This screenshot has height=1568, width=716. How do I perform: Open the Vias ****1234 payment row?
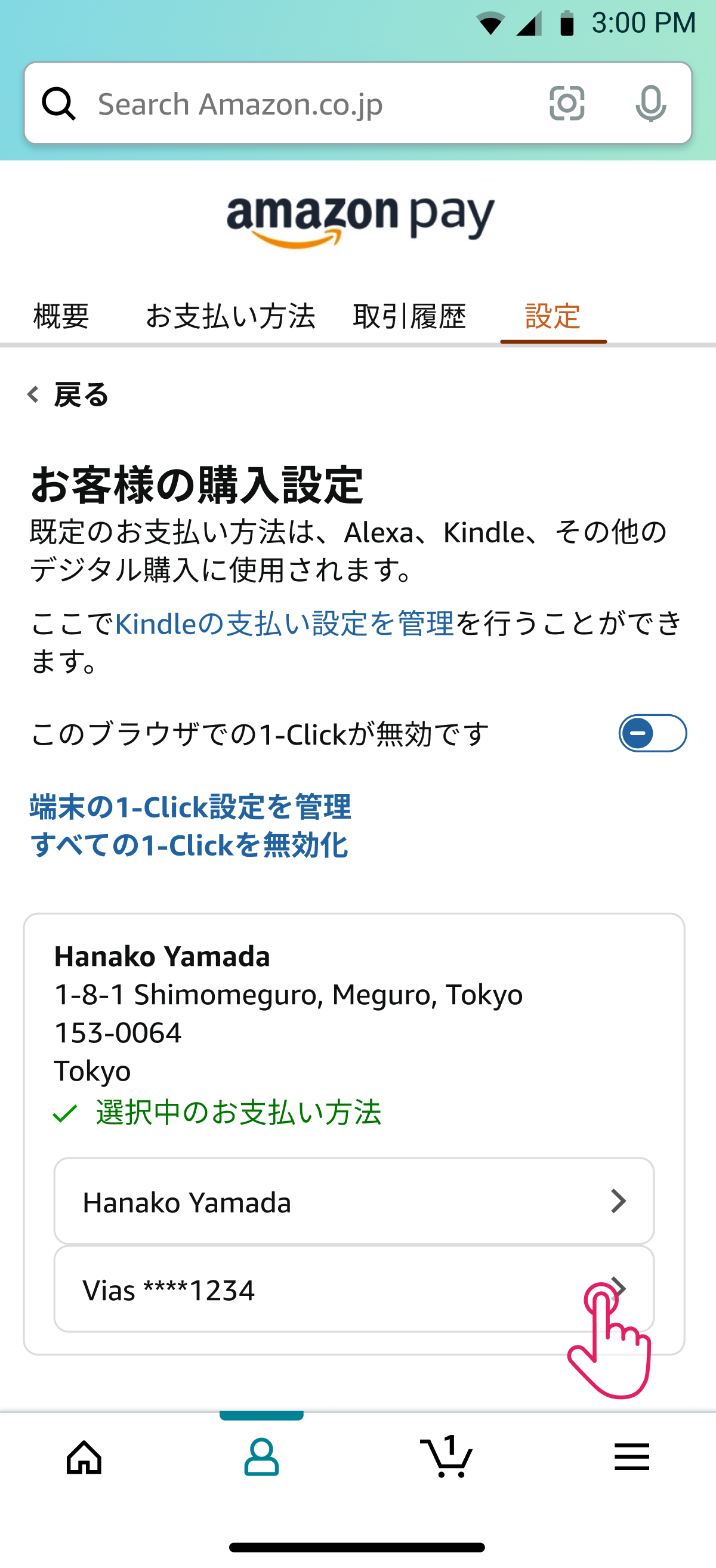[x=354, y=1289]
